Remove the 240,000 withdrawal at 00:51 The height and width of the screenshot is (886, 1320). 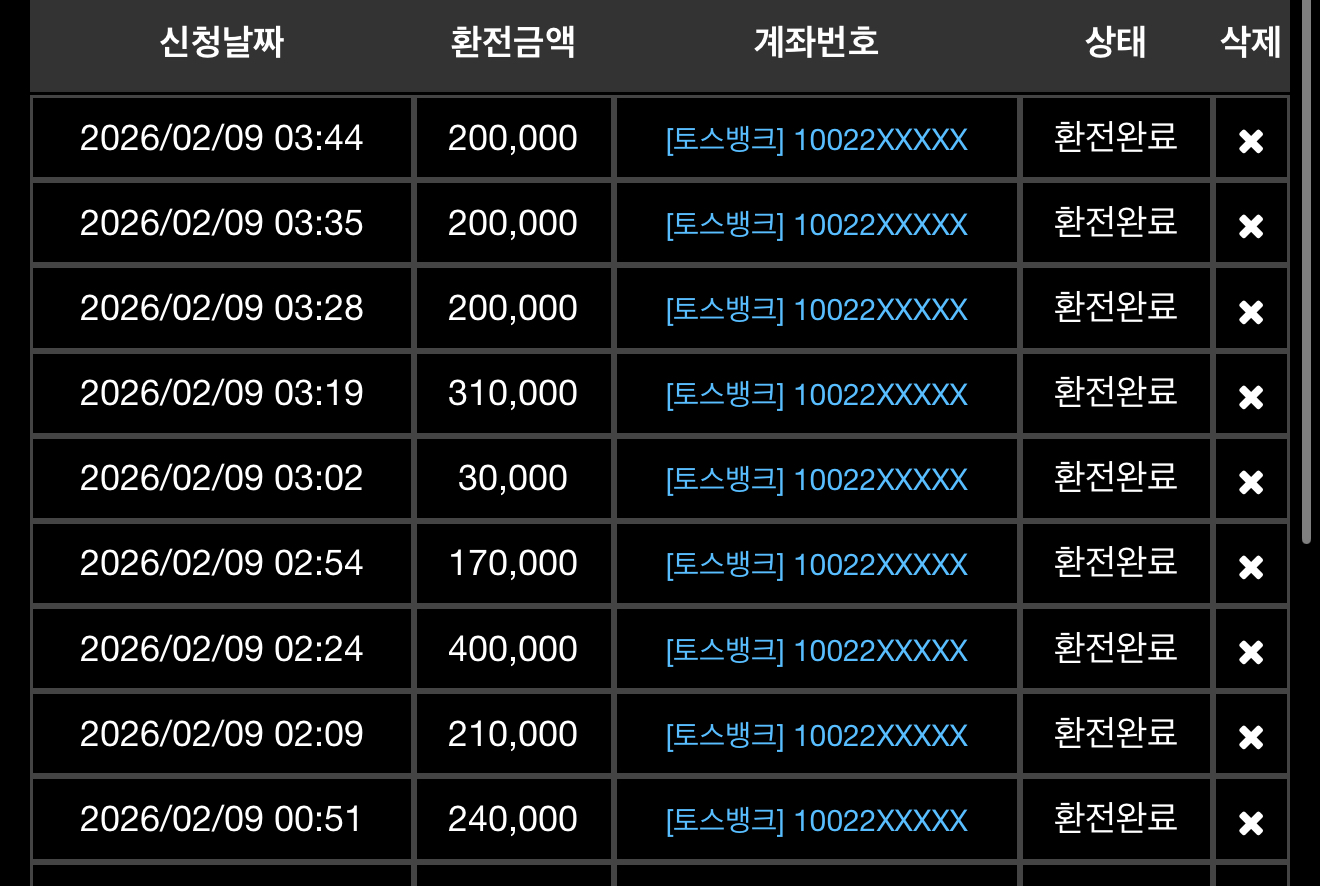pos(1251,823)
